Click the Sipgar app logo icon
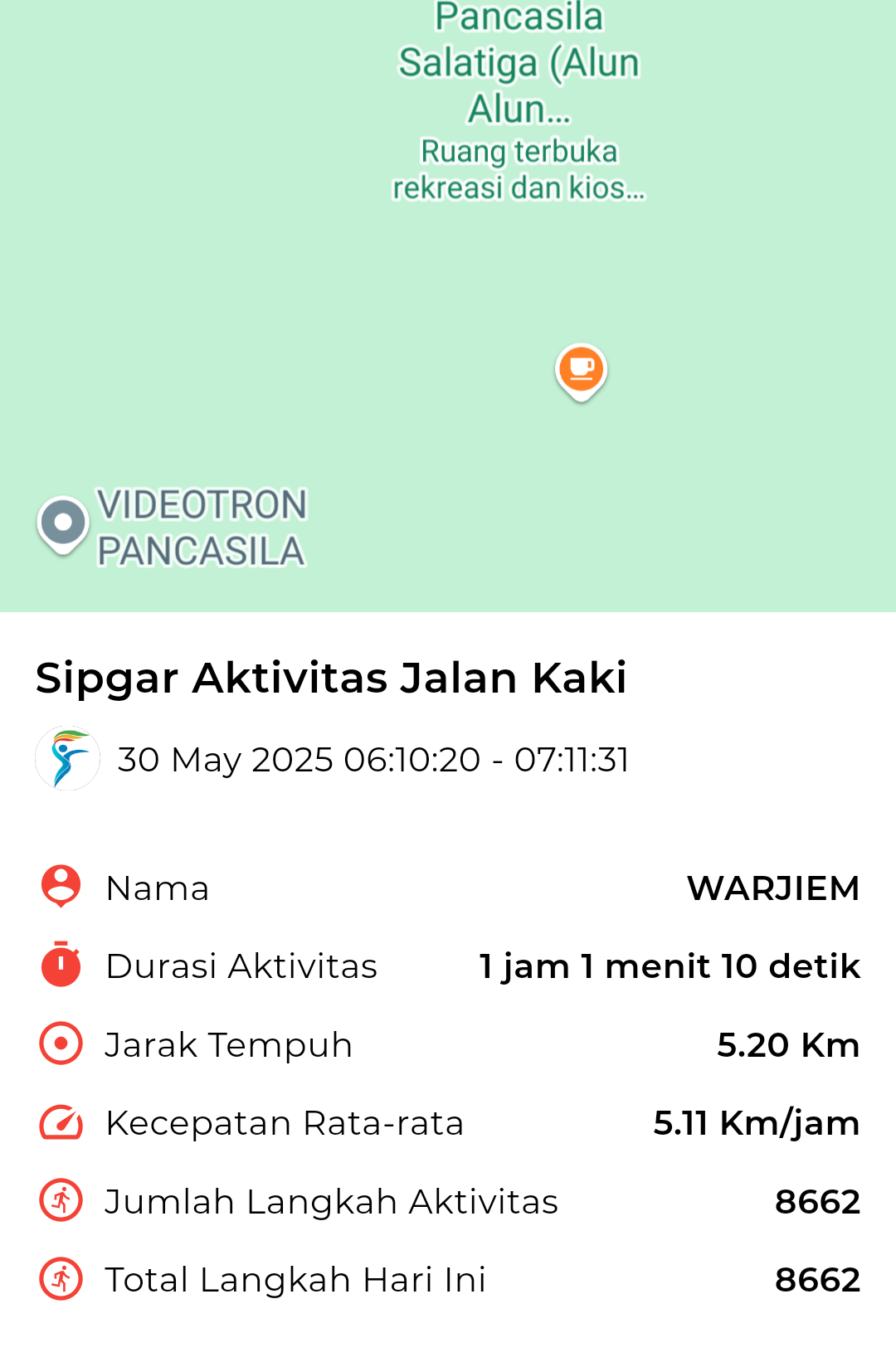The image size is (896, 1367). point(67,757)
